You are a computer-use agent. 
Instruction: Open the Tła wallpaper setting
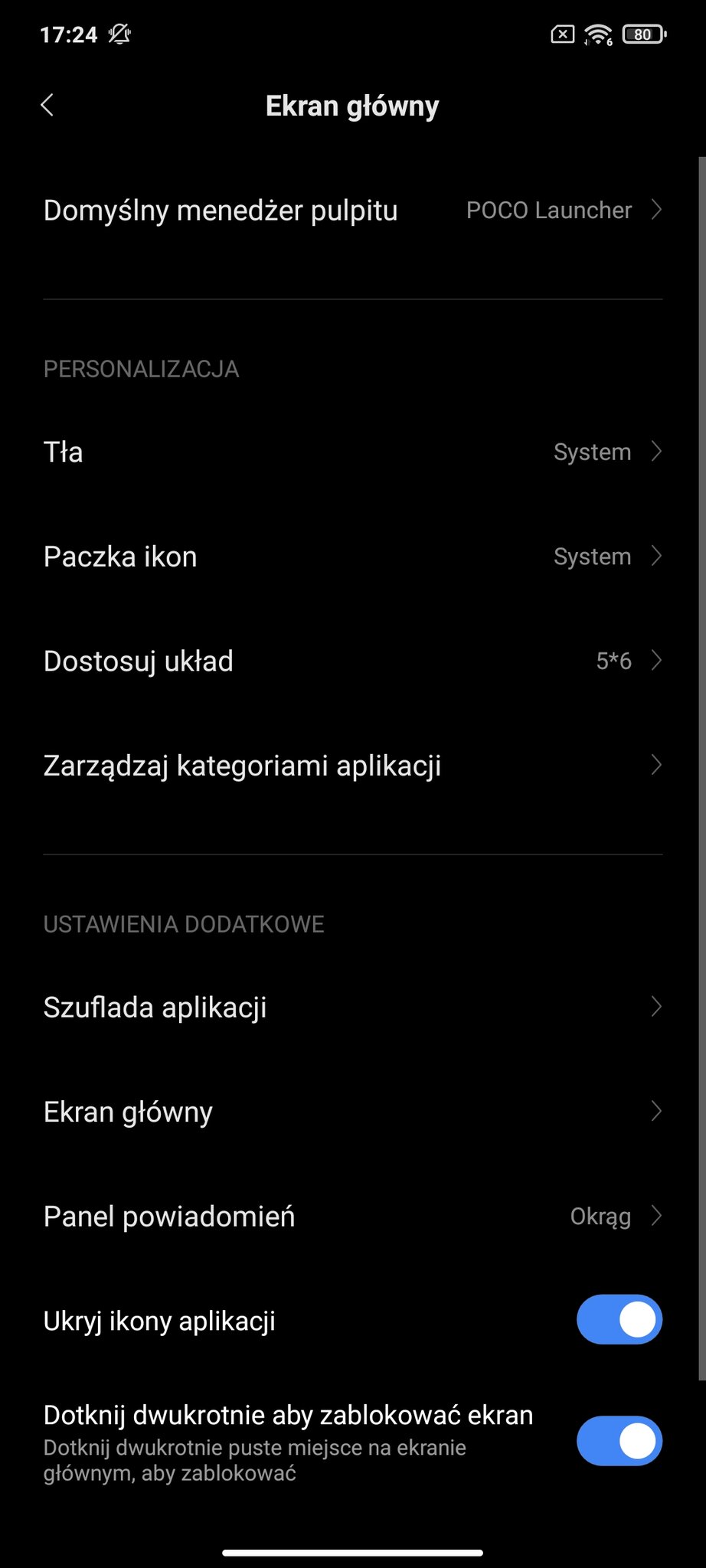pos(353,452)
